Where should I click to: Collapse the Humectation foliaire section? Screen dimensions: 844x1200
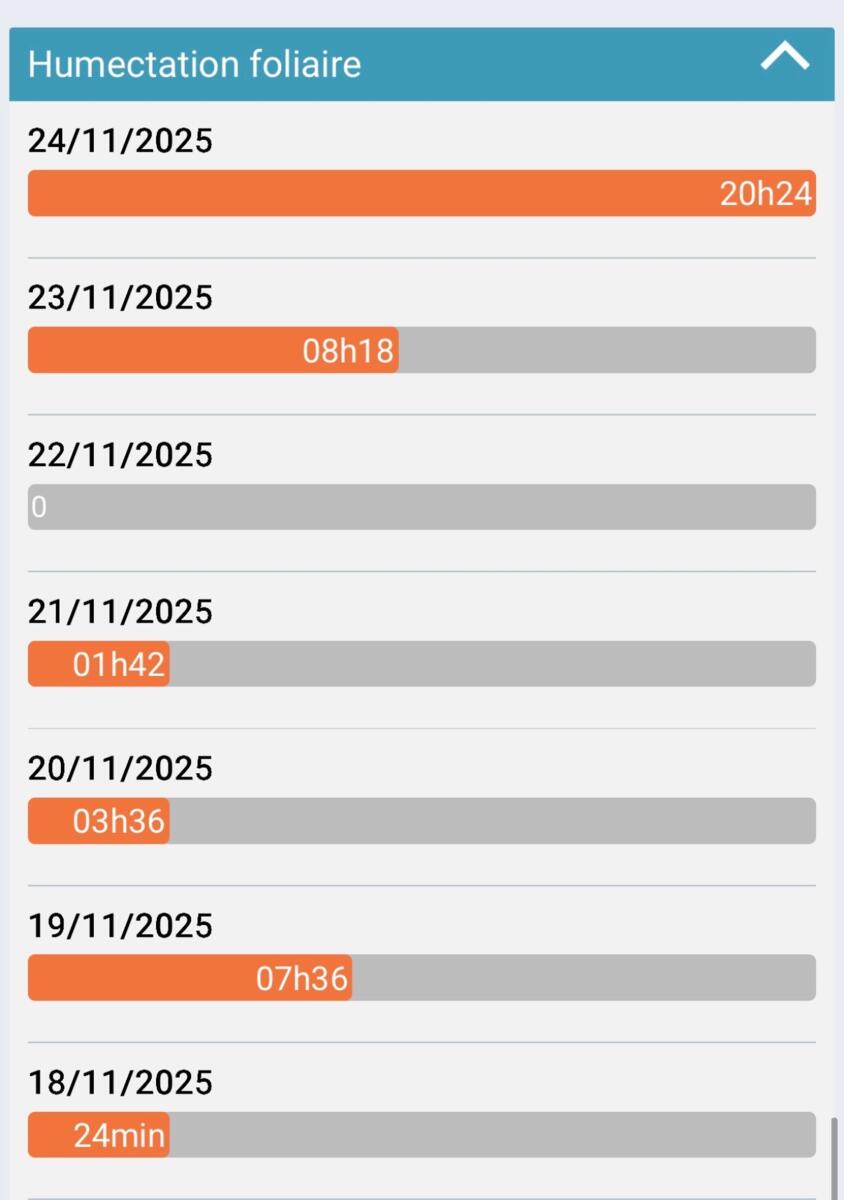click(x=784, y=60)
